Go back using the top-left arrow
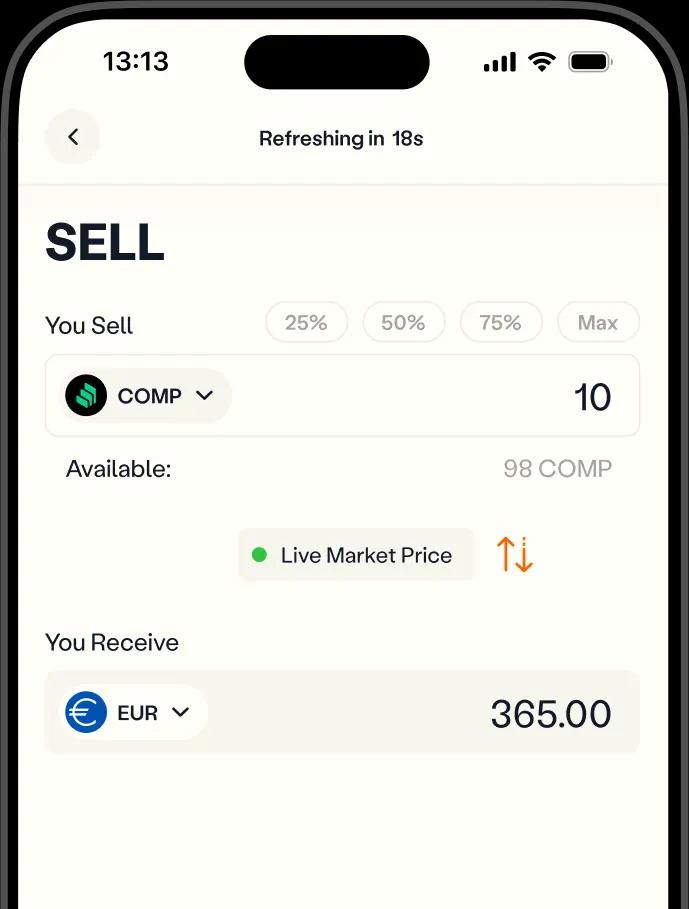This screenshot has width=689, height=909. [x=73, y=137]
